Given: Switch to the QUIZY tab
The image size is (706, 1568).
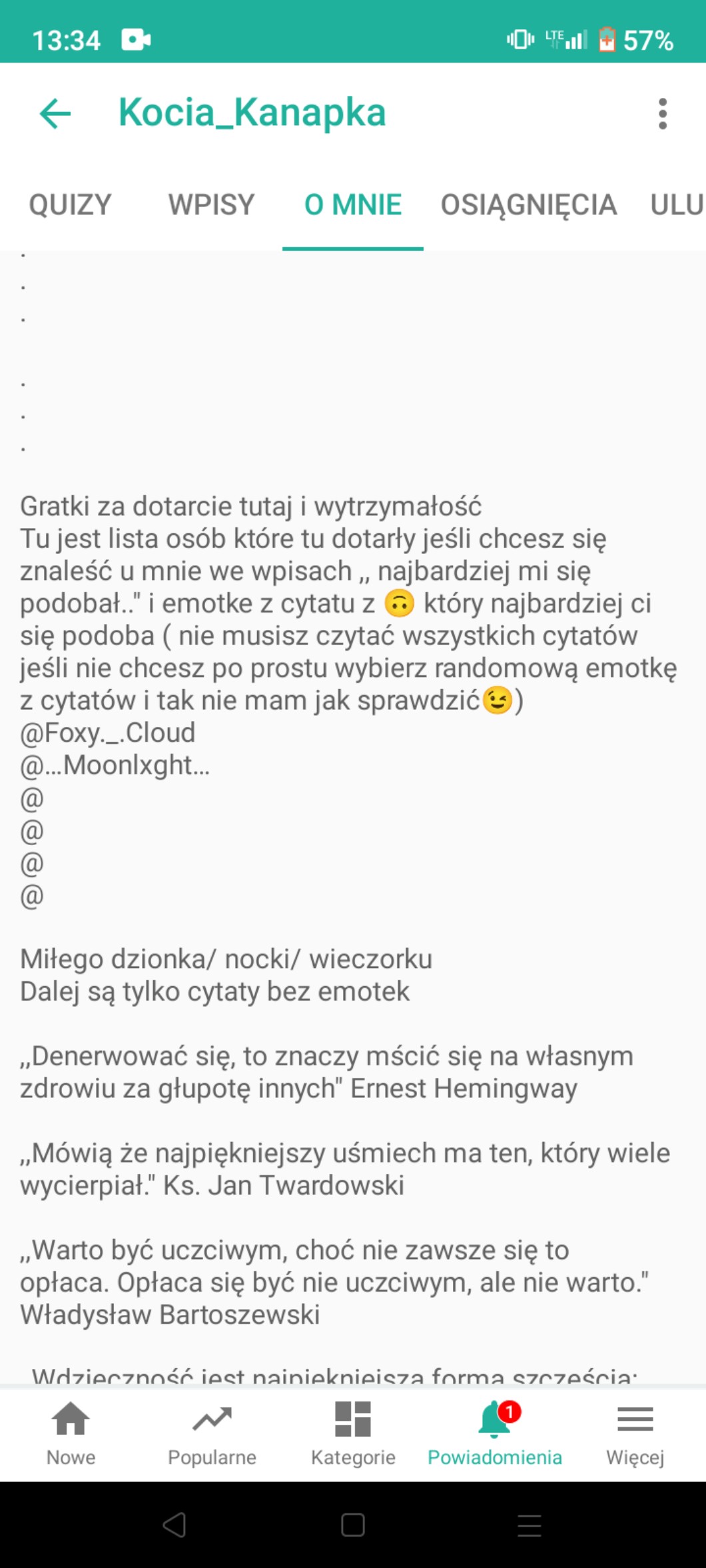Looking at the screenshot, I should pyautogui.click(x=70, y=204).
